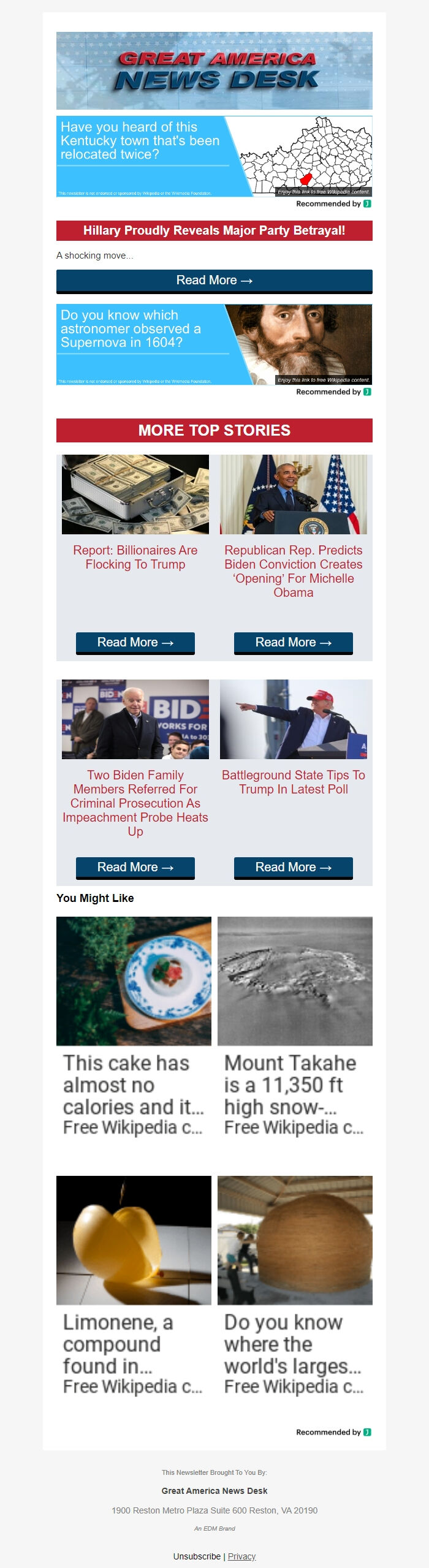Tap Read More under Biden Family prosecution story
This screenshot has width=429, height=1568.
(x=135, y=868)
